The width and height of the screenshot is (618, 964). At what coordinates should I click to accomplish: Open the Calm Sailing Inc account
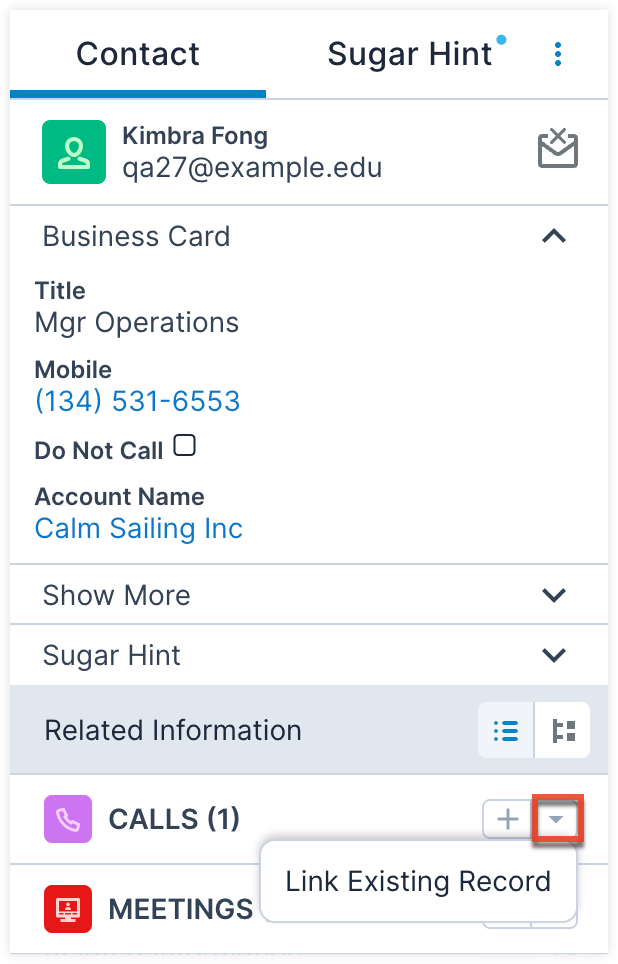pyautogui.click(x=138, y=527)
